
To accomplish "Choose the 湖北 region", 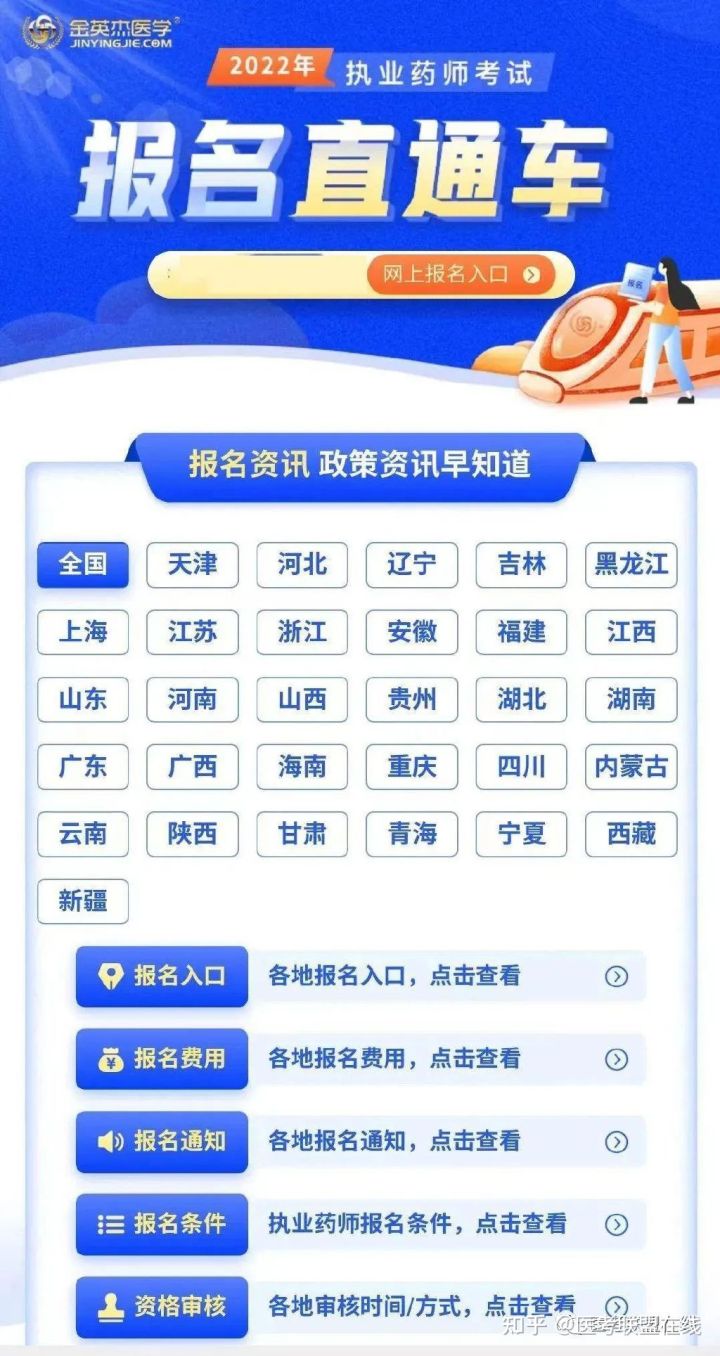I will point(521,699).
